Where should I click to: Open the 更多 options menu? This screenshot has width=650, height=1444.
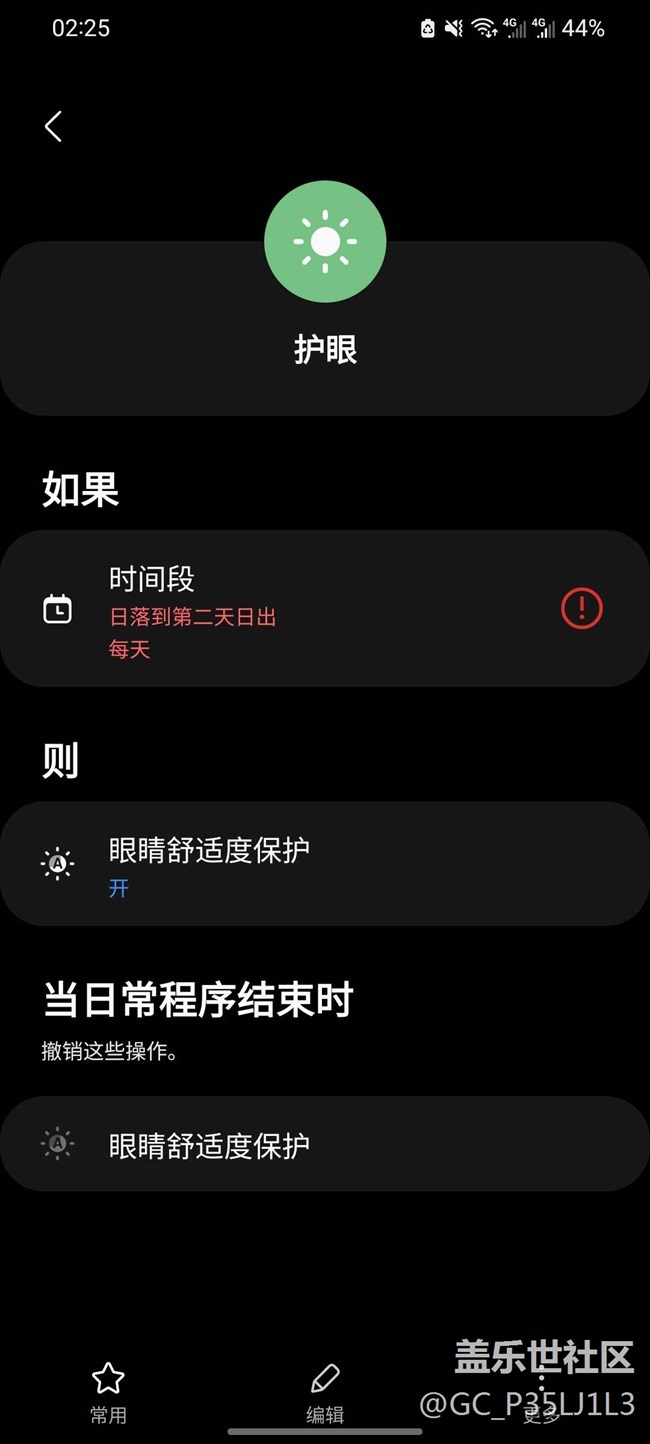541,1391
